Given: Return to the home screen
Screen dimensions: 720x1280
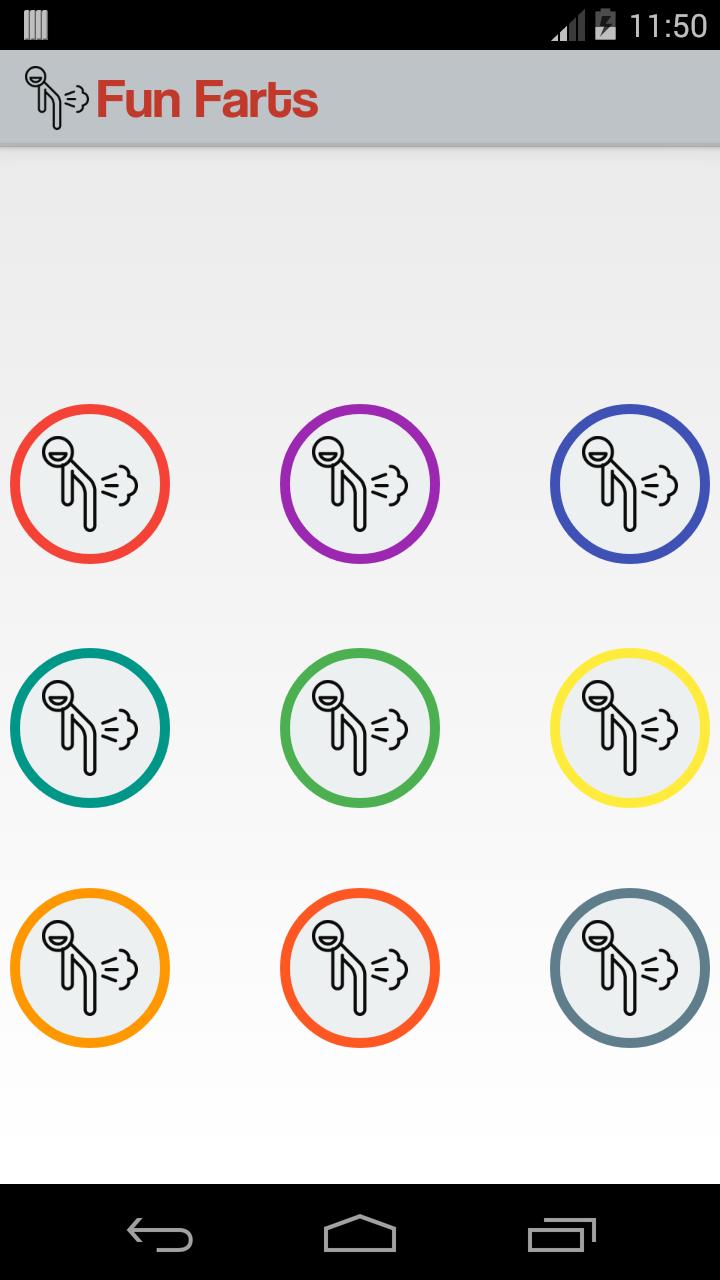Looking at the screenshot, I should (360, 1234).
